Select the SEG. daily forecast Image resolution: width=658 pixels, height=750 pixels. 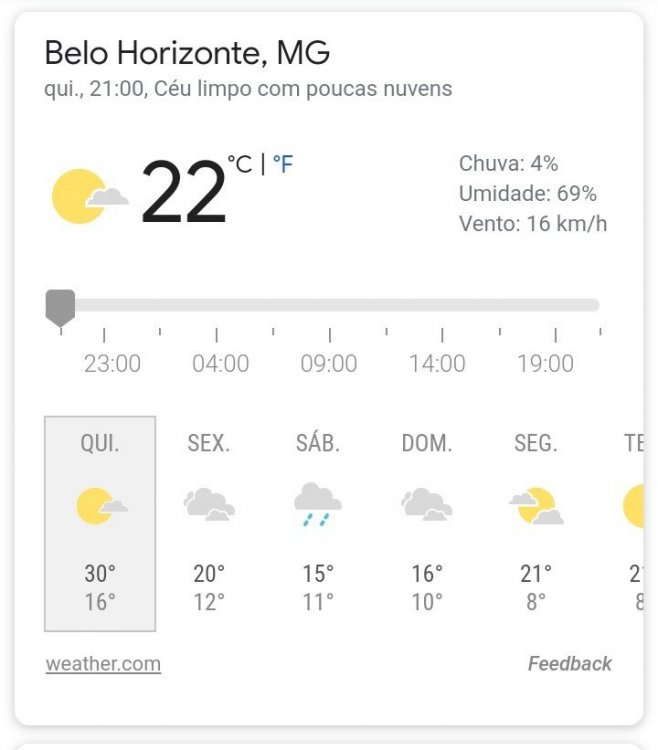(536, 523)
